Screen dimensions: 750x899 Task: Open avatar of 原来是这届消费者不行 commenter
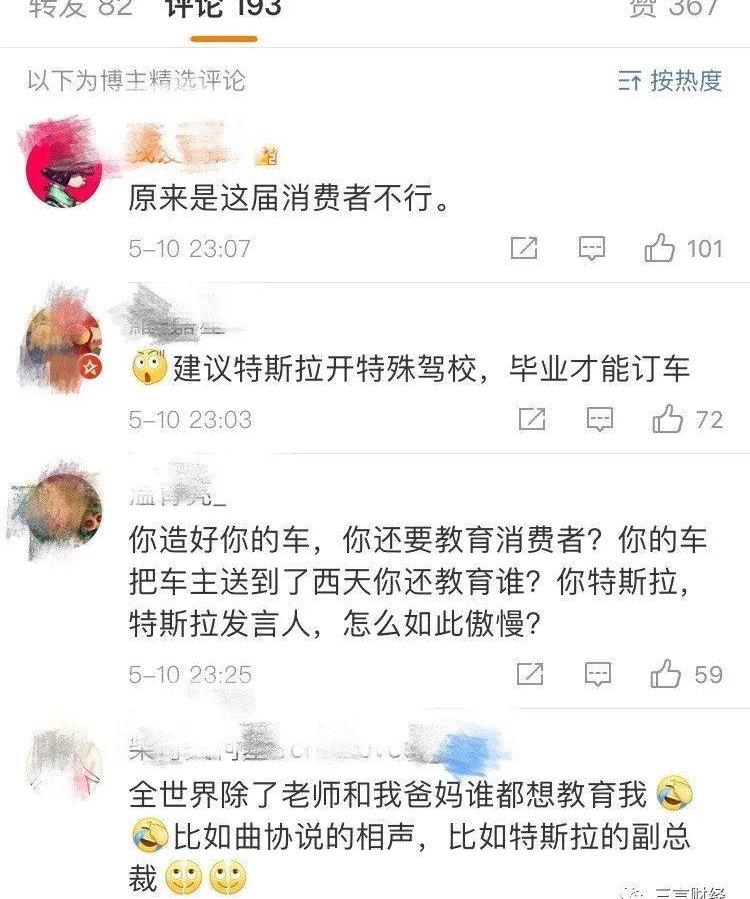[x=64, y=166]
